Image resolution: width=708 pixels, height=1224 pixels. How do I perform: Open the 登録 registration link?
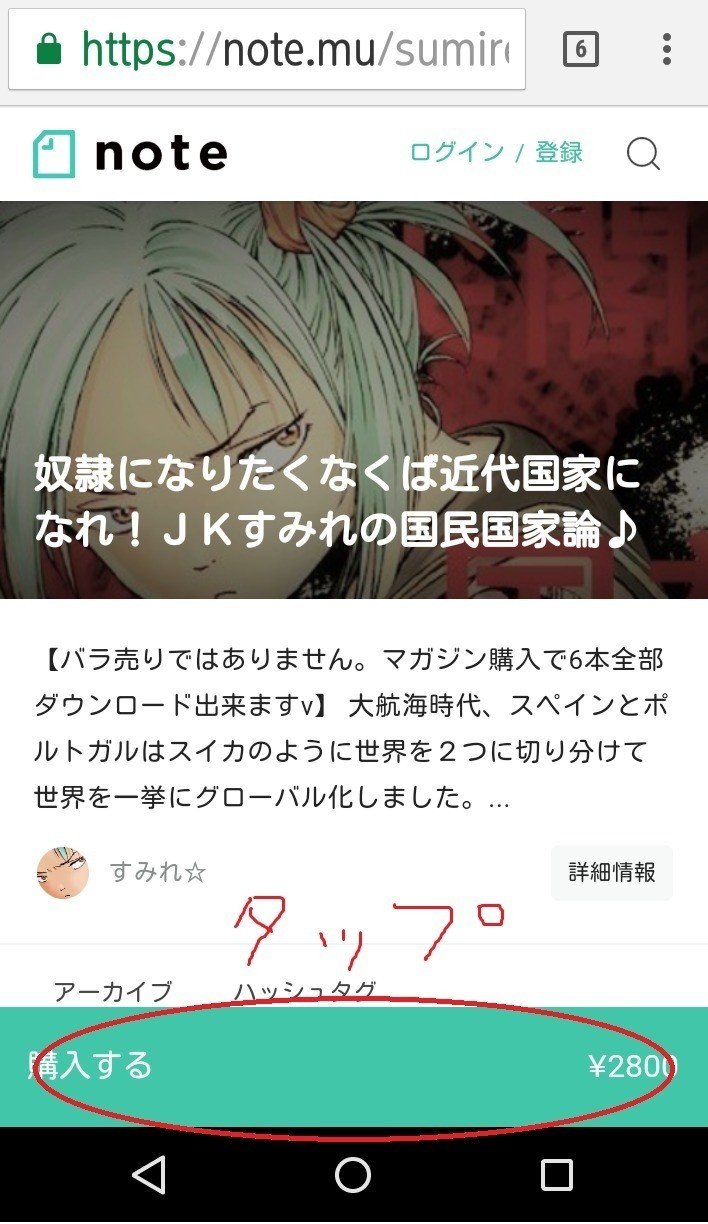click(x=559, y=153)
